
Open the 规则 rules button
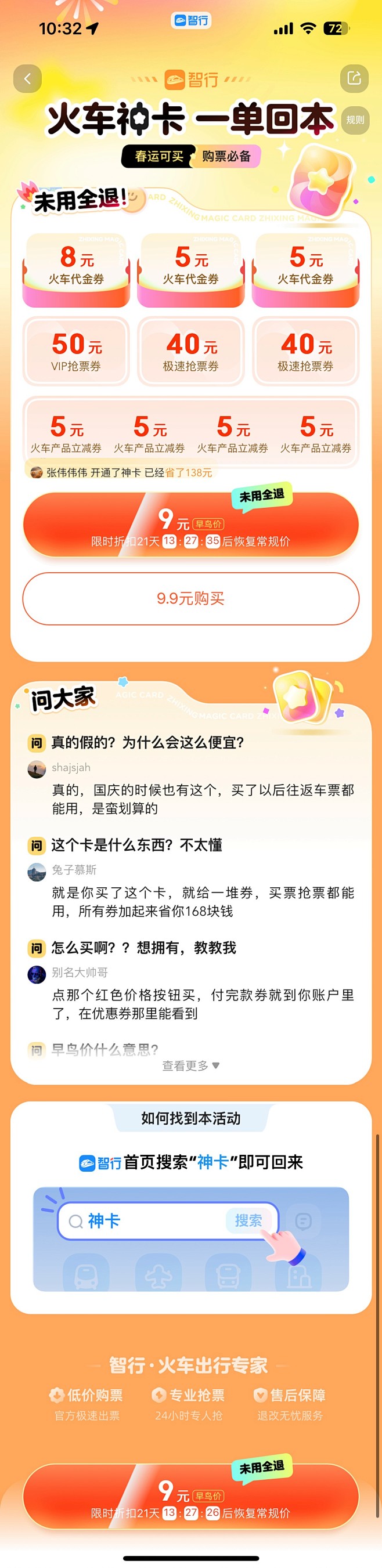click(x=355, y=120)
